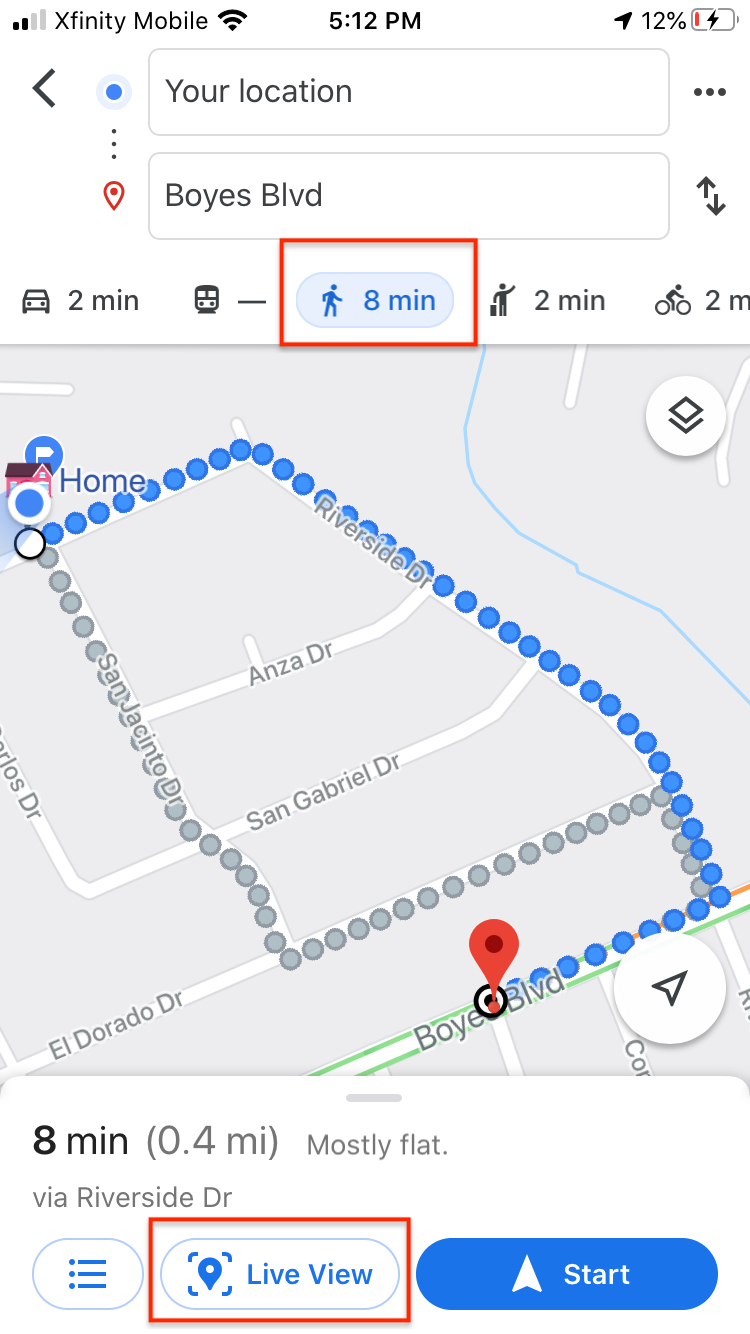The width and height of the screenshot is (750, 1334).
Task: Recenter map with the location arrow button
Action: coord(670,988)
